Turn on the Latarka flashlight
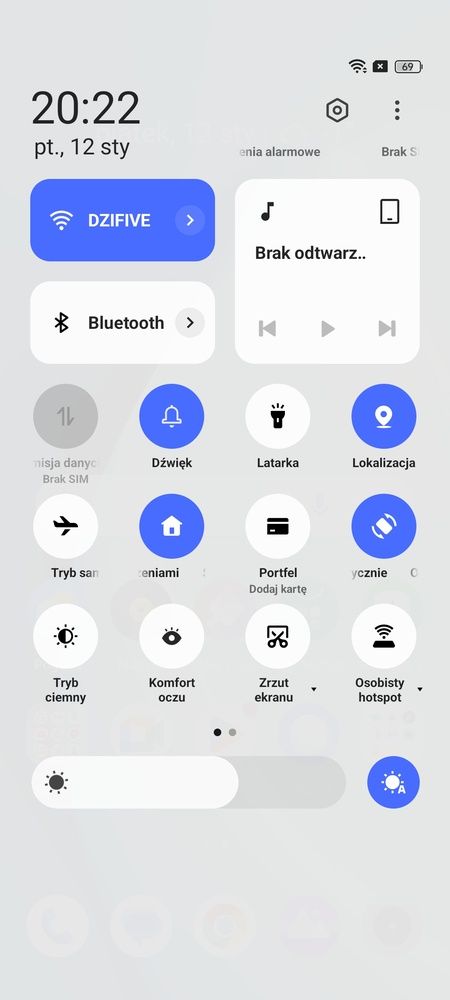Screen dimensions: 450x1000 coord(278,416)
